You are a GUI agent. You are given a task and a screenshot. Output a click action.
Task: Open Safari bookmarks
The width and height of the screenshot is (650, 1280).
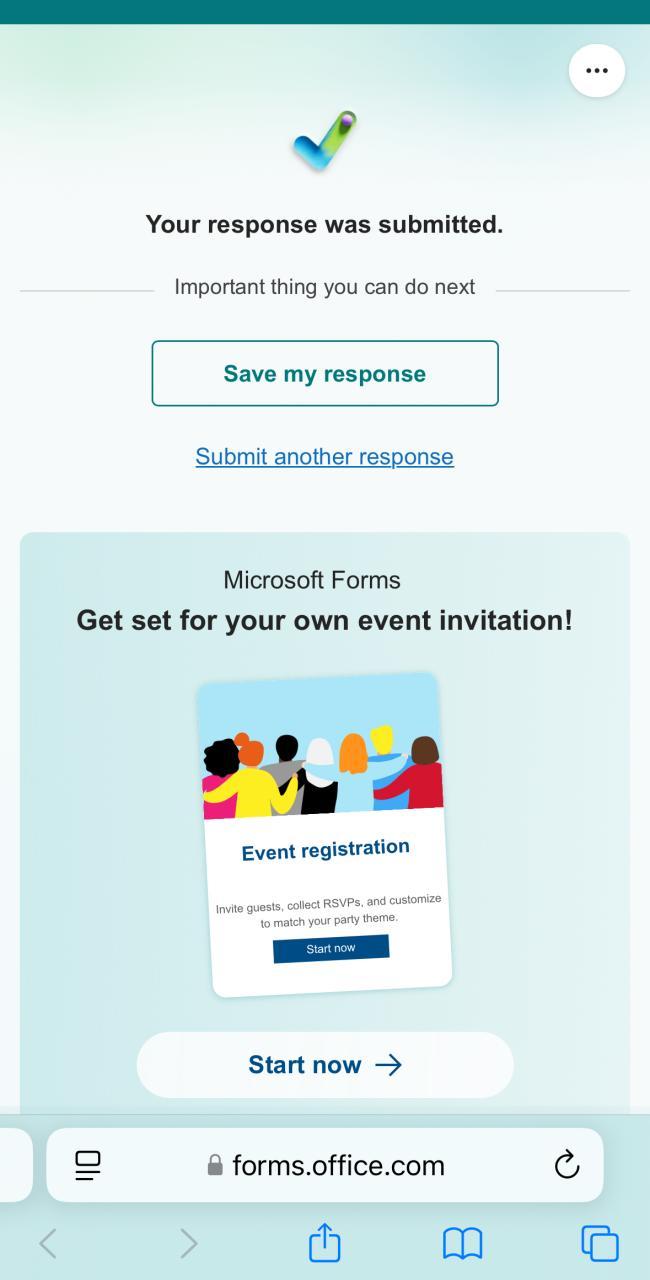click(x=462, y=1244)
